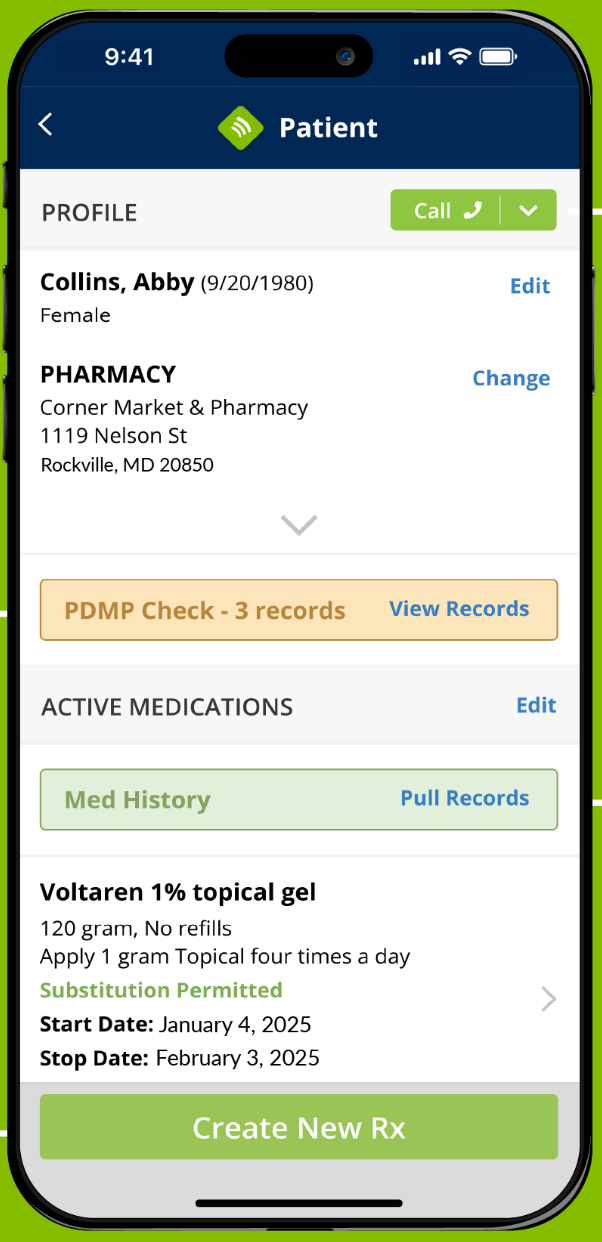
Task: Create a new Rx
Action: point(299,1127)
